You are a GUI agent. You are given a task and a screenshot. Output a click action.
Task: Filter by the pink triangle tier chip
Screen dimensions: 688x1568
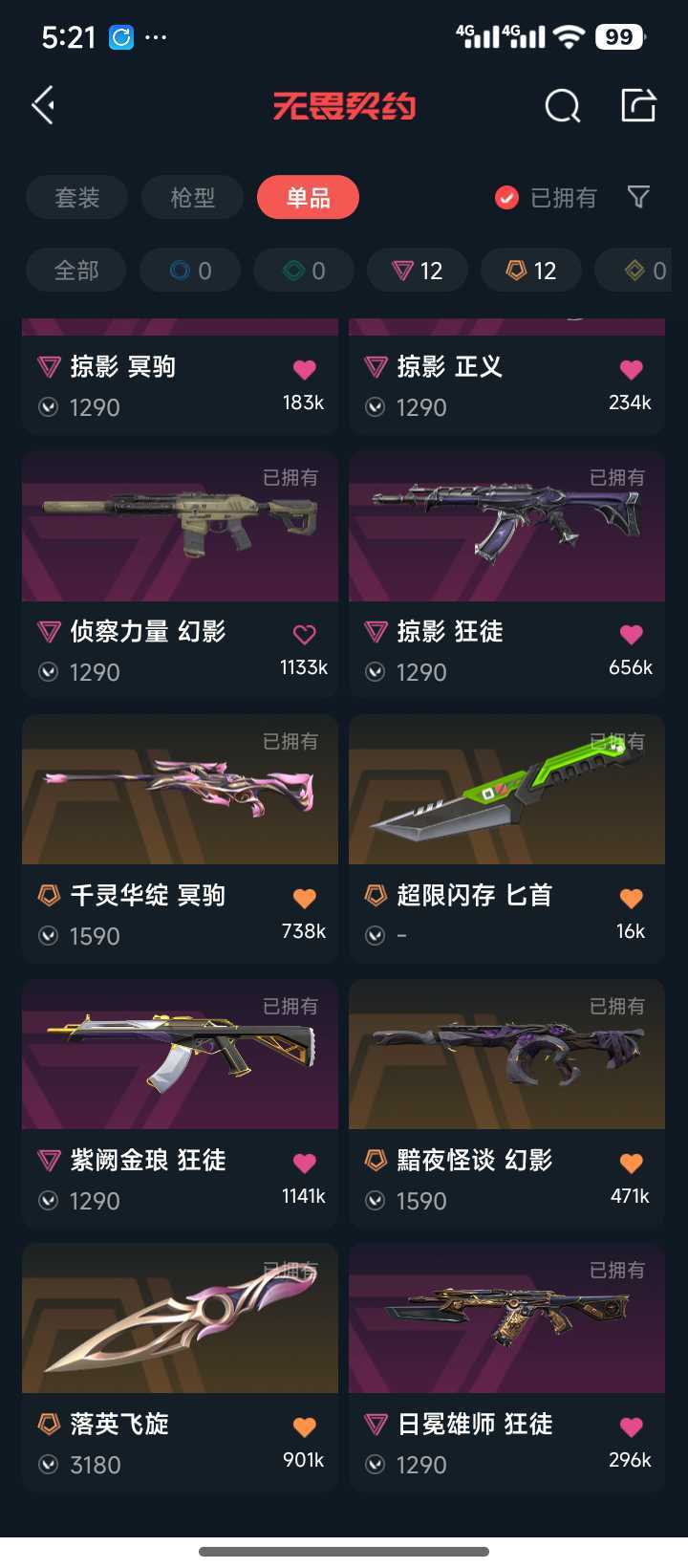pos(418,271)
